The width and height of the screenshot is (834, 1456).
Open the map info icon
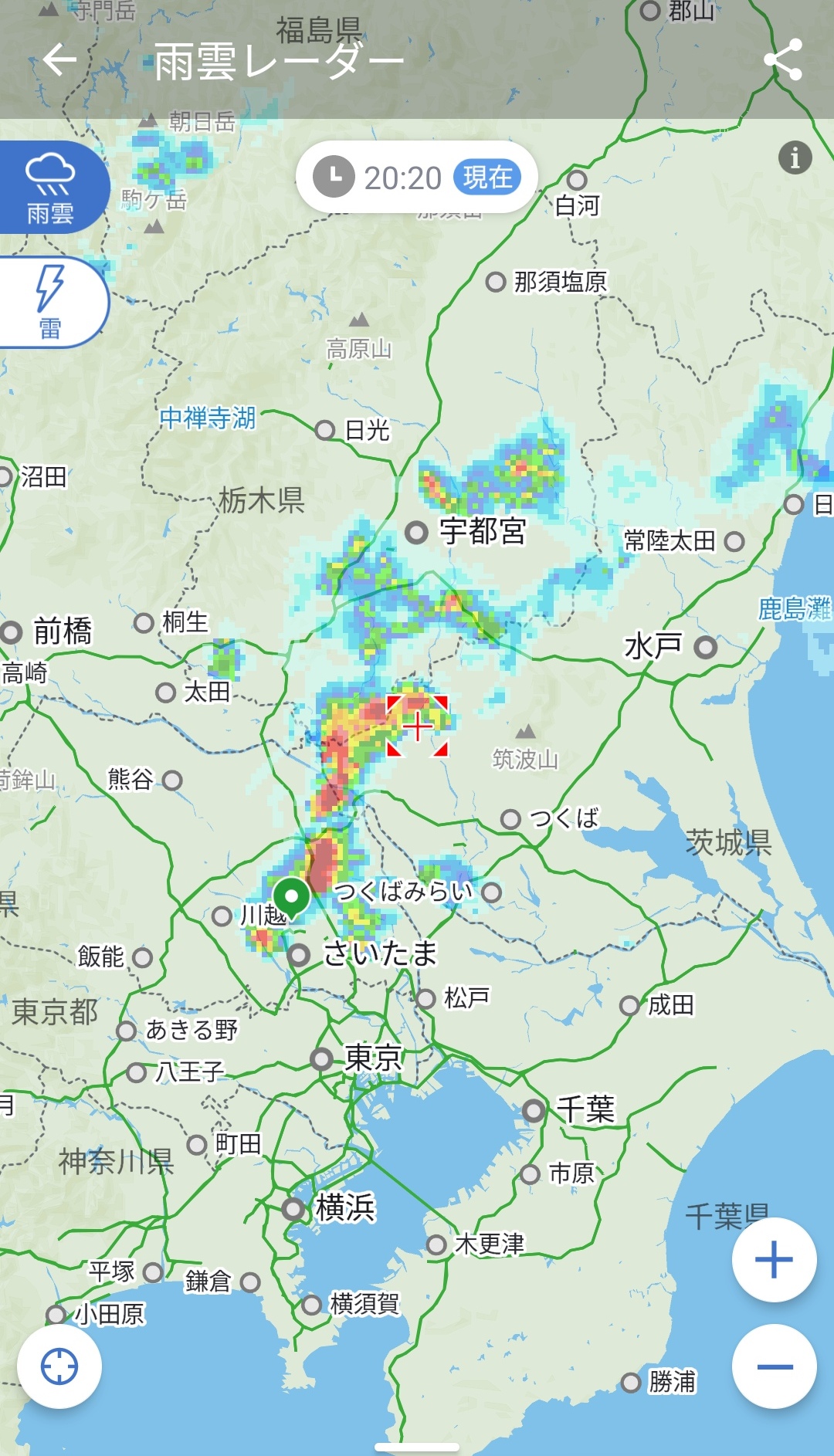(x=795, y=157)
